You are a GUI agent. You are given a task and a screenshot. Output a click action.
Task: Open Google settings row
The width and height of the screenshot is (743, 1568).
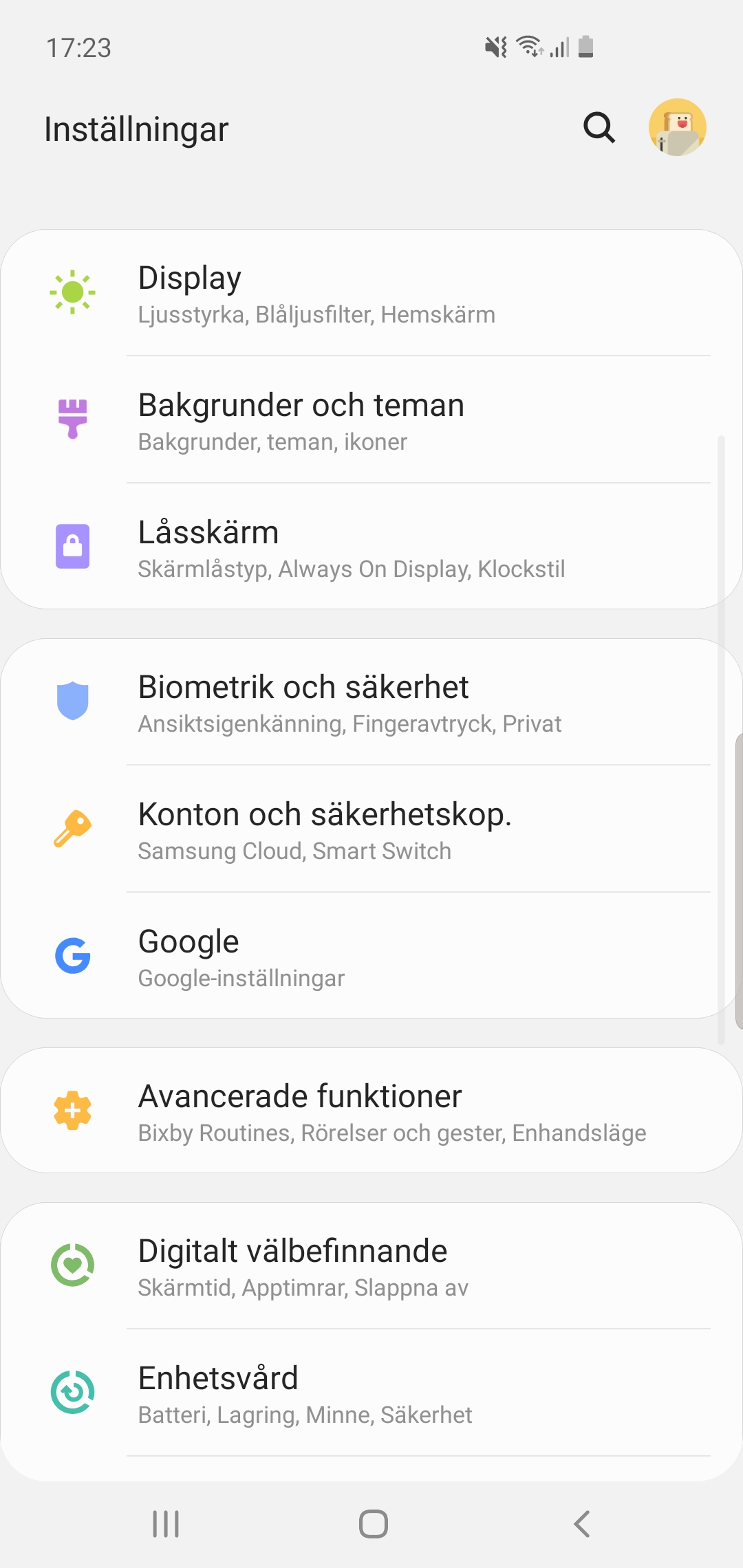[371, 957]
